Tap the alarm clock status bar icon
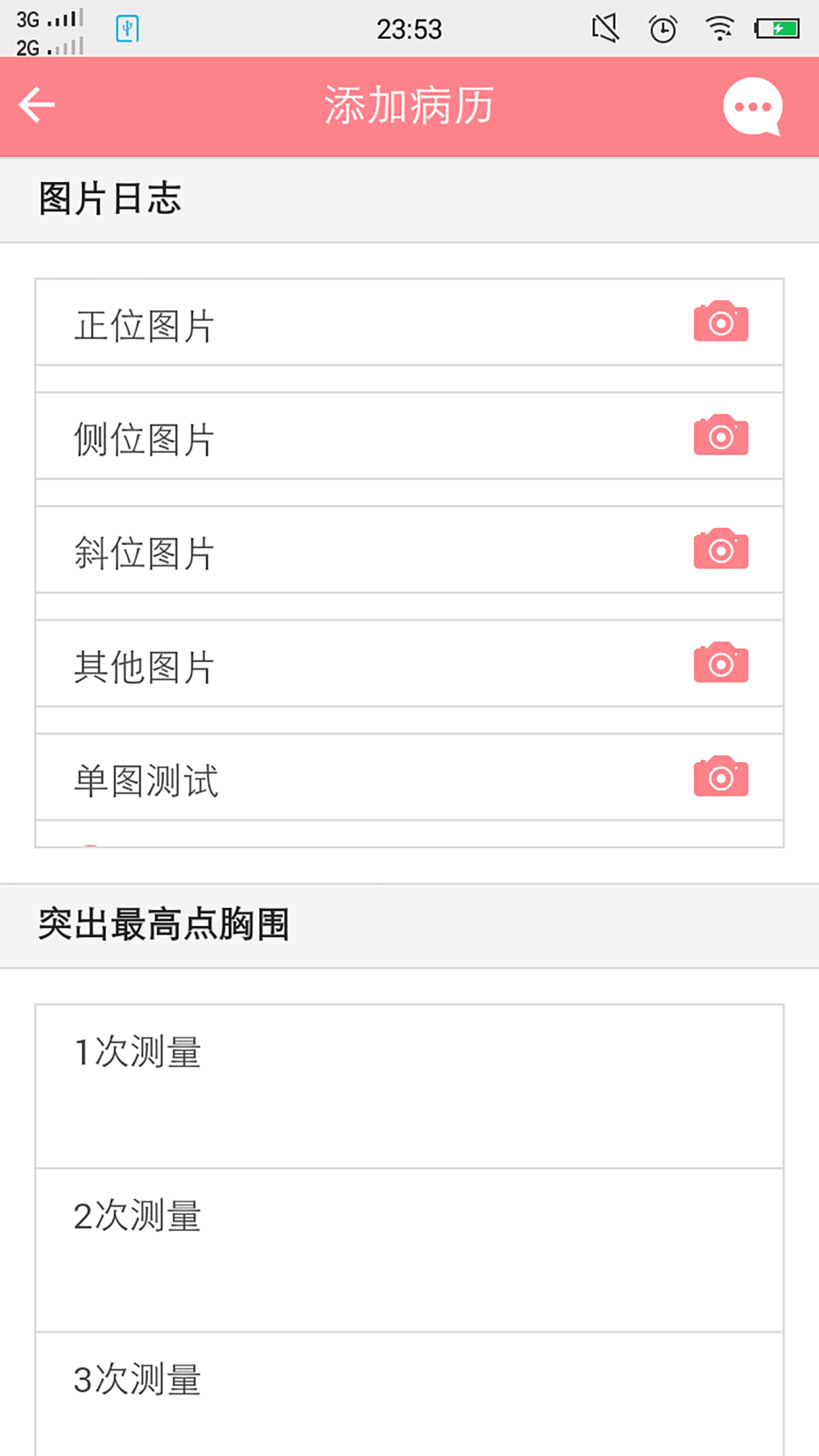819x1456 pixels. (663, 28)
